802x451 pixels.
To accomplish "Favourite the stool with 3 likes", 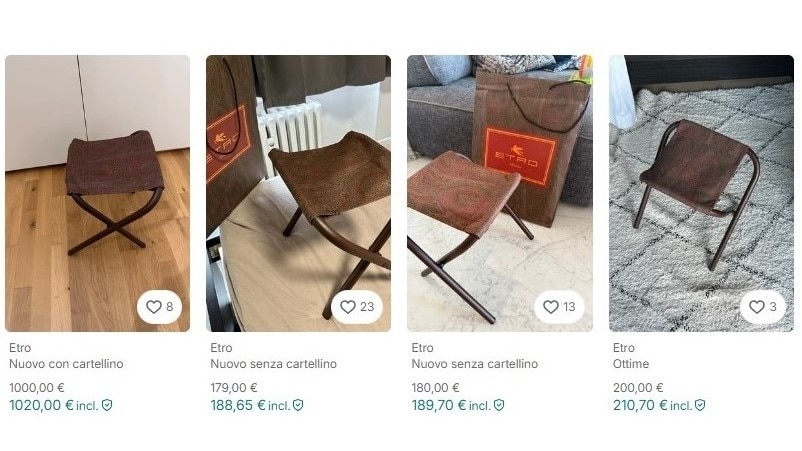I will 762,307.
